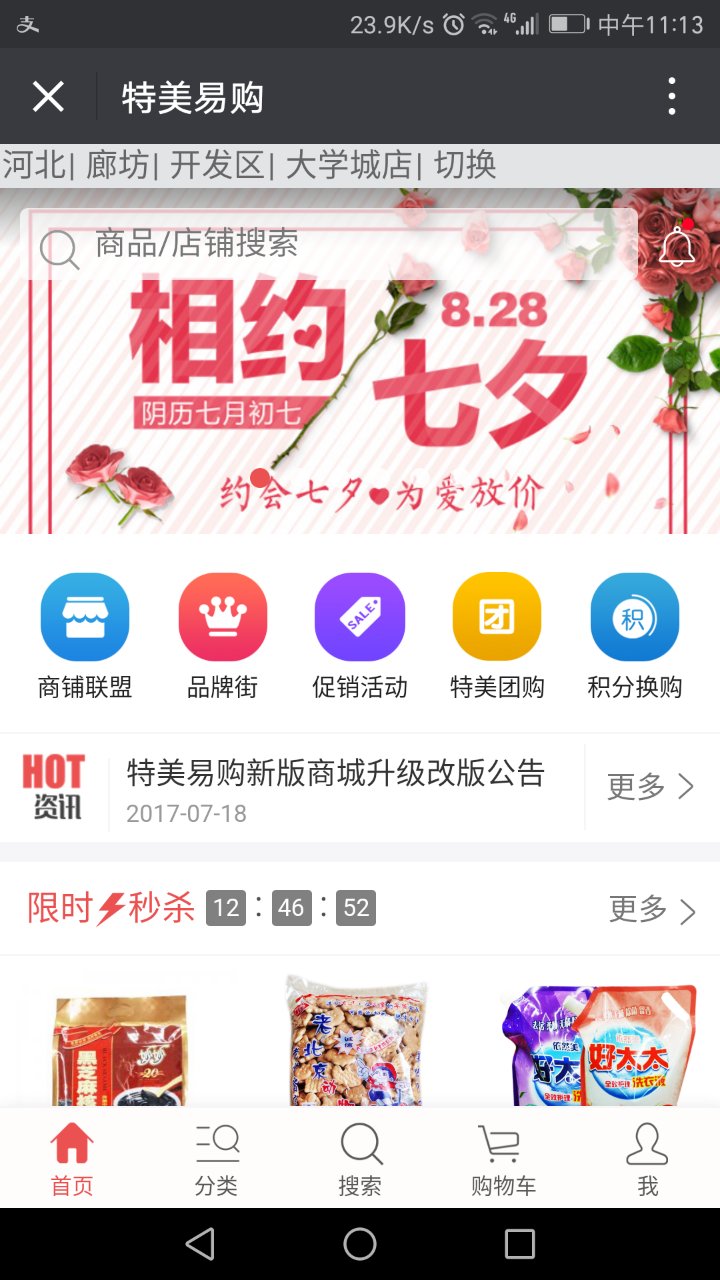The image size is (720, 1280).
Task: Switch to the 分类 tab
Action: (216, 1158)
